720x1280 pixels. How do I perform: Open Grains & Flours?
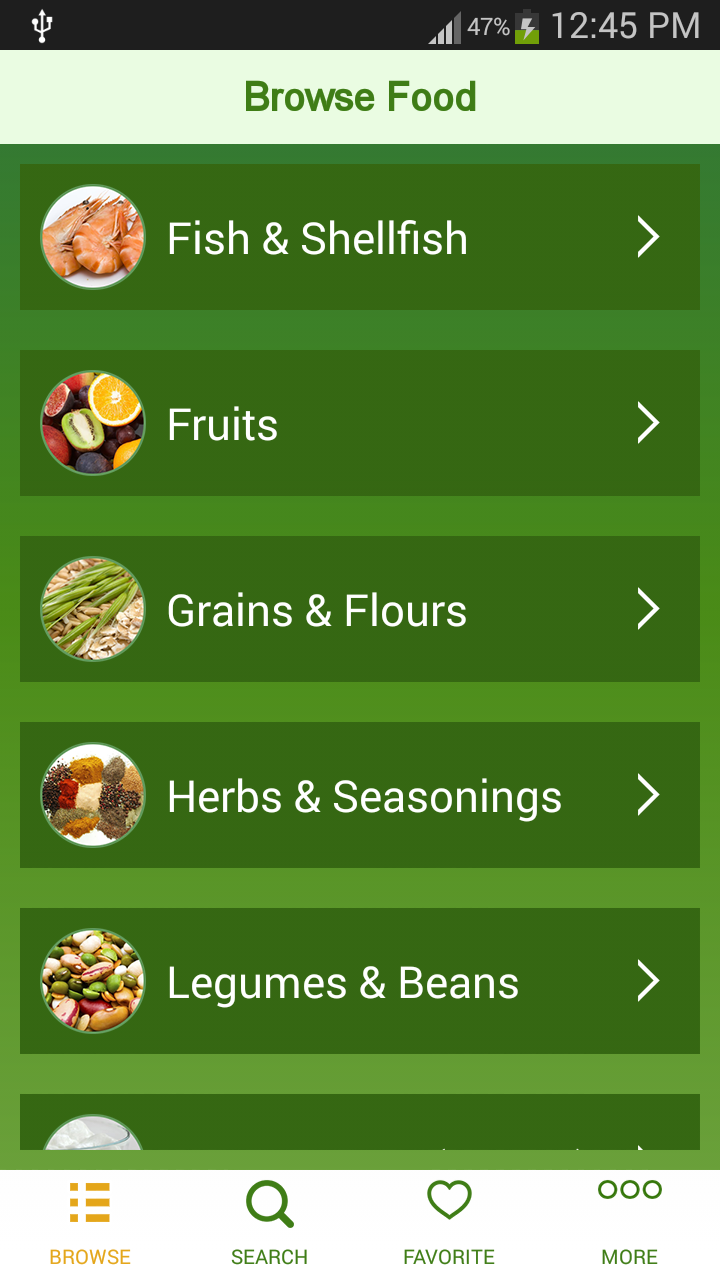click(x=360, y=609)
